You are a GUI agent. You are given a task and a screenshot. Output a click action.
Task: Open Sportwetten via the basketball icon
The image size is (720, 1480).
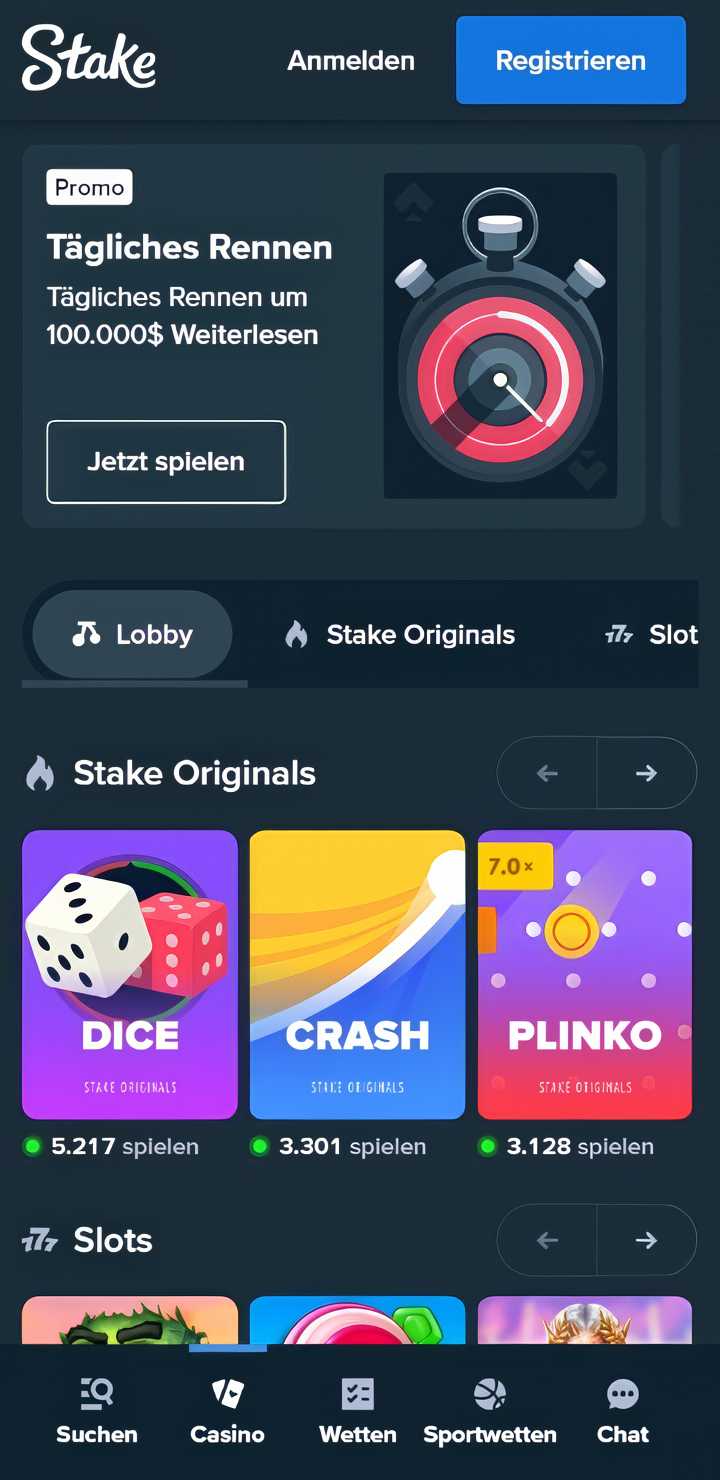click(489, 1390)
